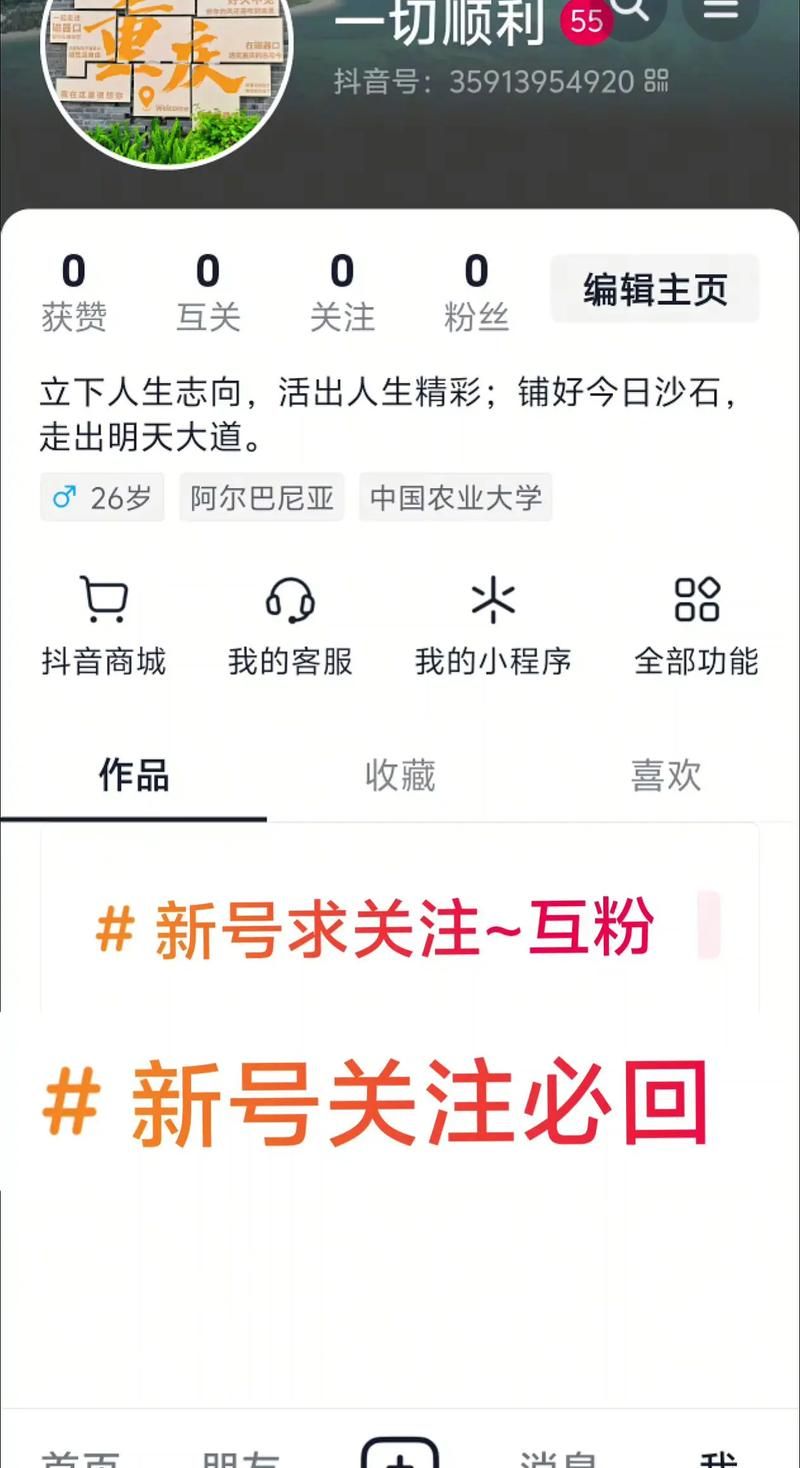The image size is (800, 1468).
Task: Open the search icon at the top
Action: [x=630, y=10]
